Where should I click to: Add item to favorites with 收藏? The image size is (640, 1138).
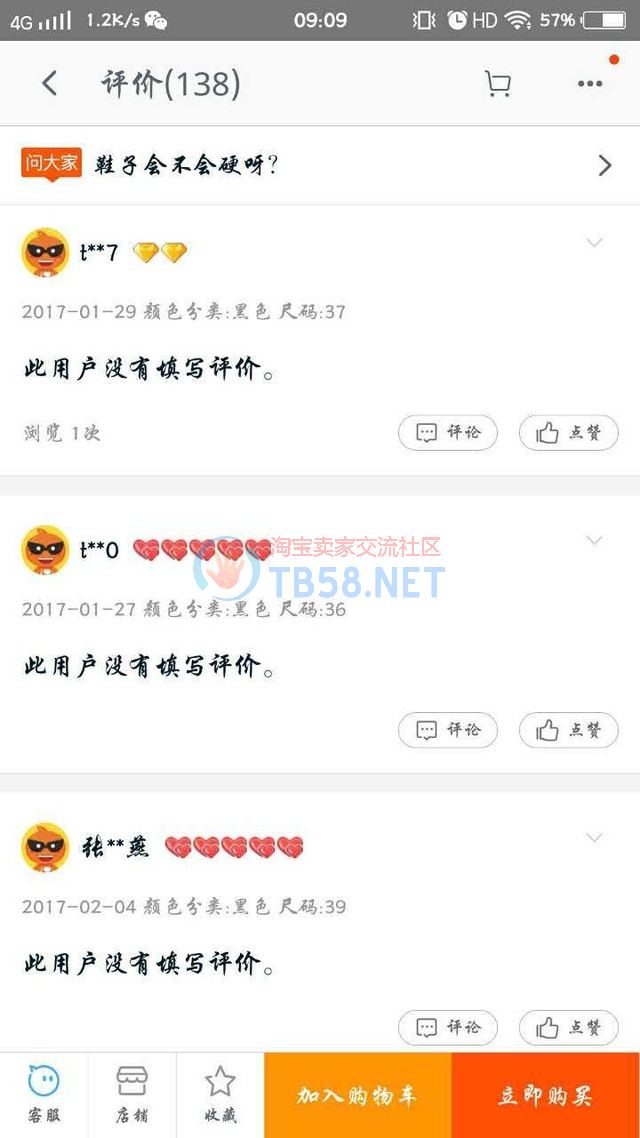220,1095
